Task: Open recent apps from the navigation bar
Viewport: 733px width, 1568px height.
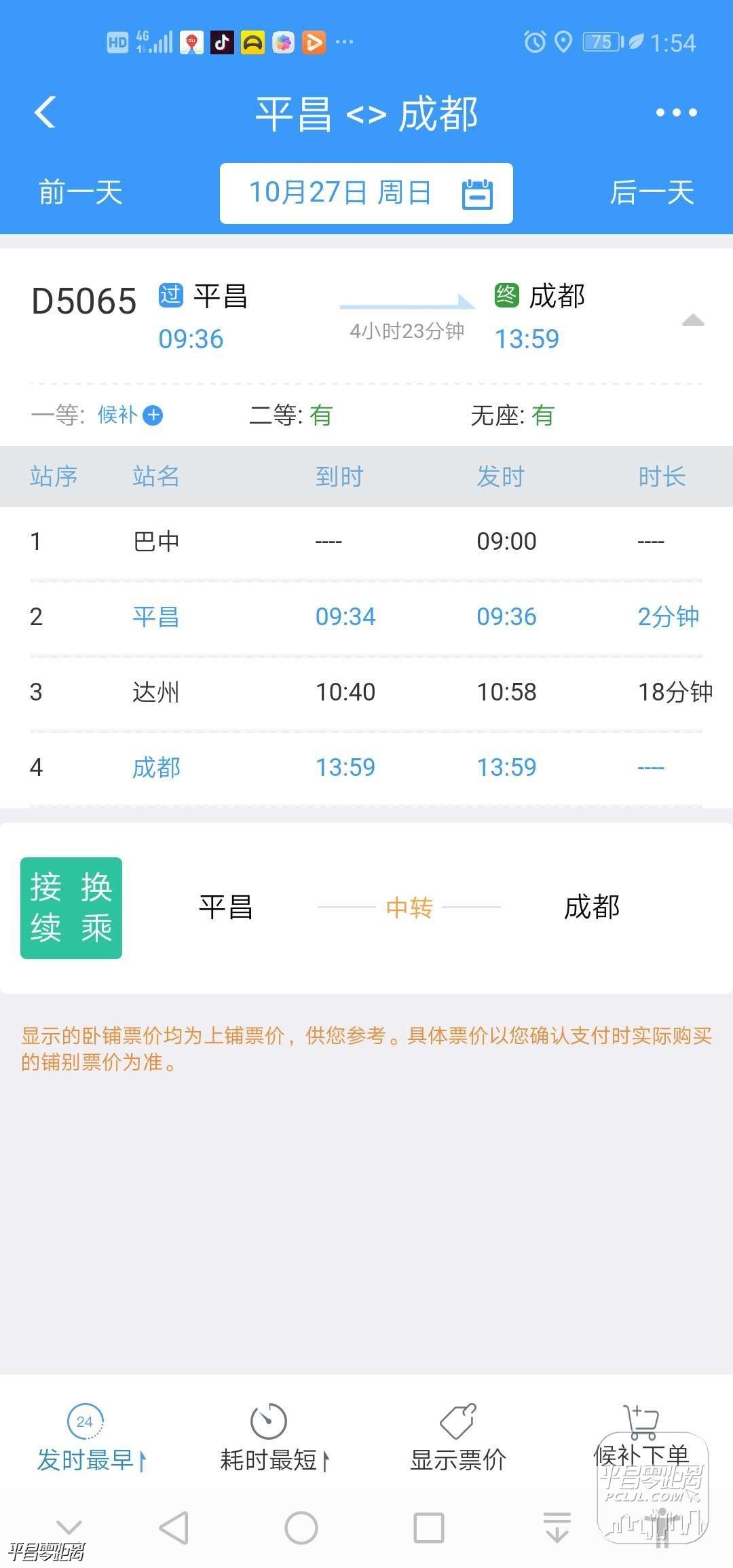Action: pyautogui.click(x=429, y=1528)
